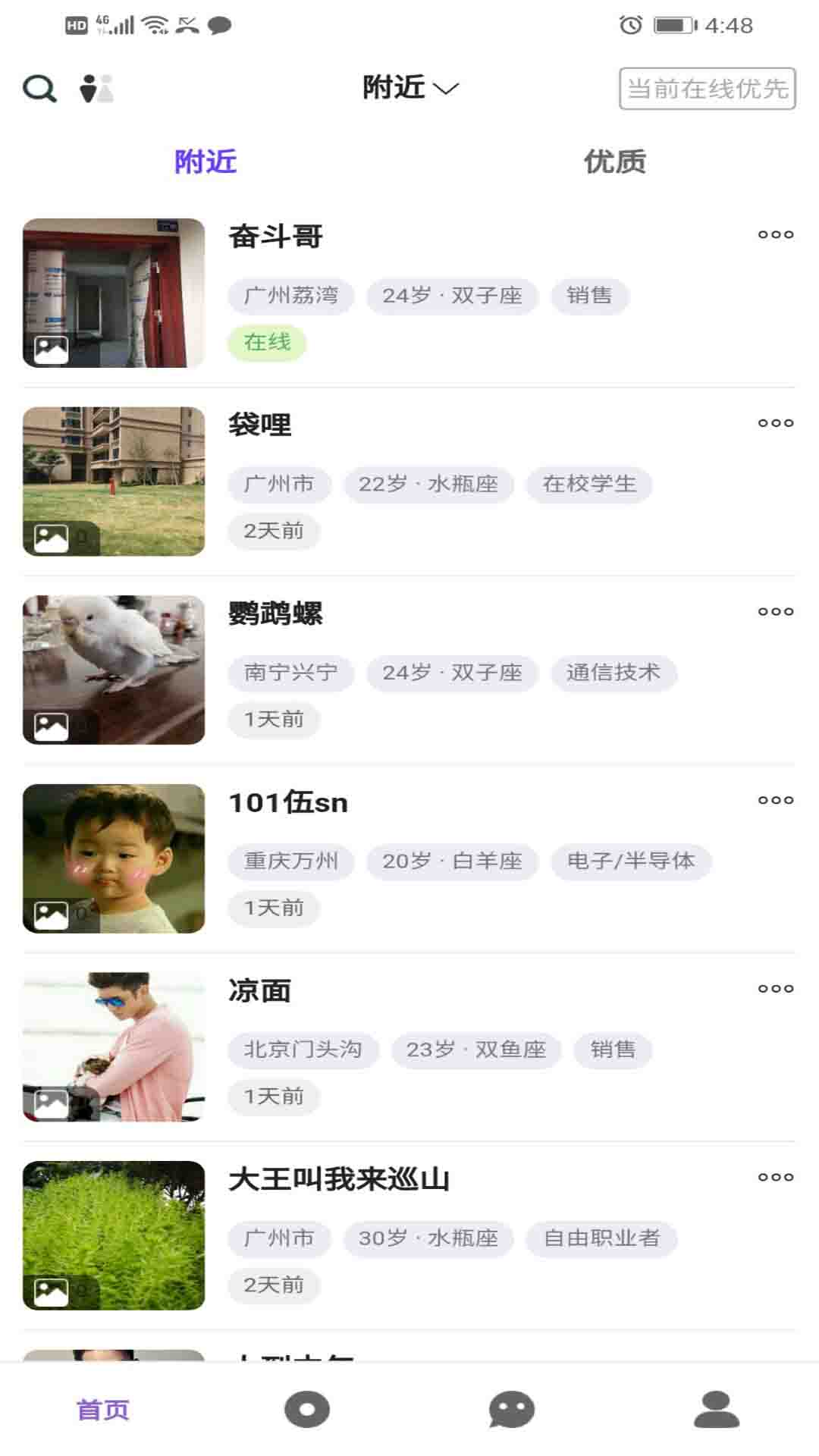The image size is (819, 1456).
Task: Open more options for 袋哩
Action: [x=775, y=423]
